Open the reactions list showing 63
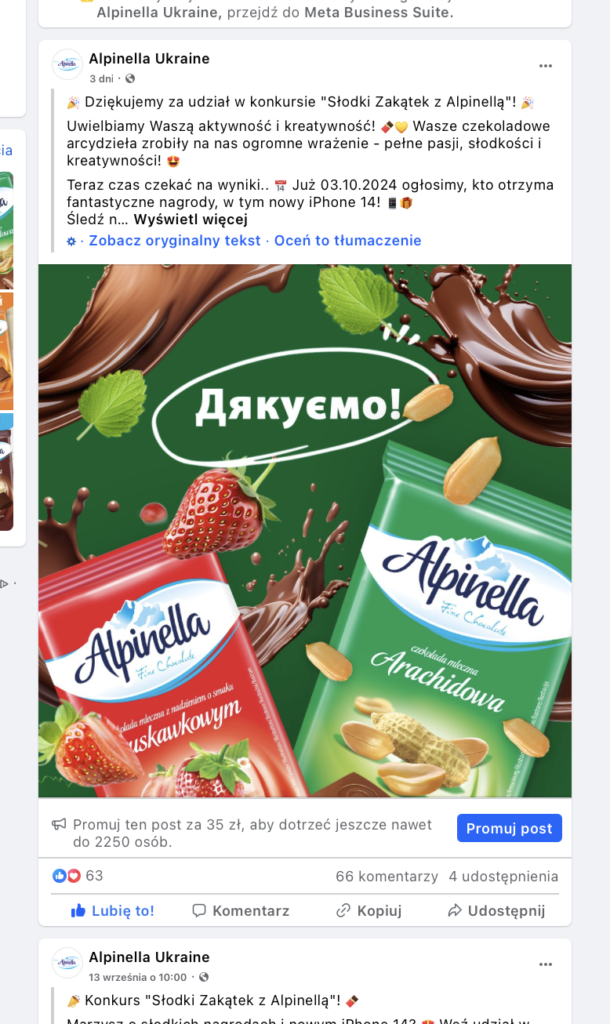 click(x=78, y=876)
